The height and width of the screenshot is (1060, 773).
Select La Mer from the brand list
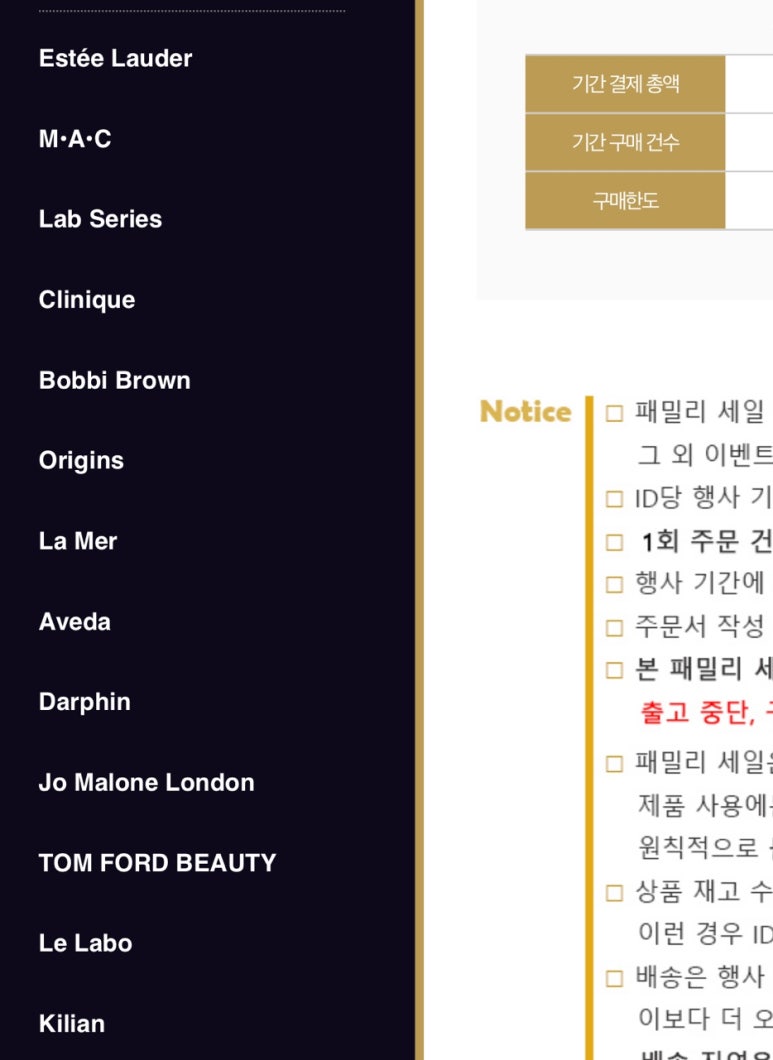78,541
